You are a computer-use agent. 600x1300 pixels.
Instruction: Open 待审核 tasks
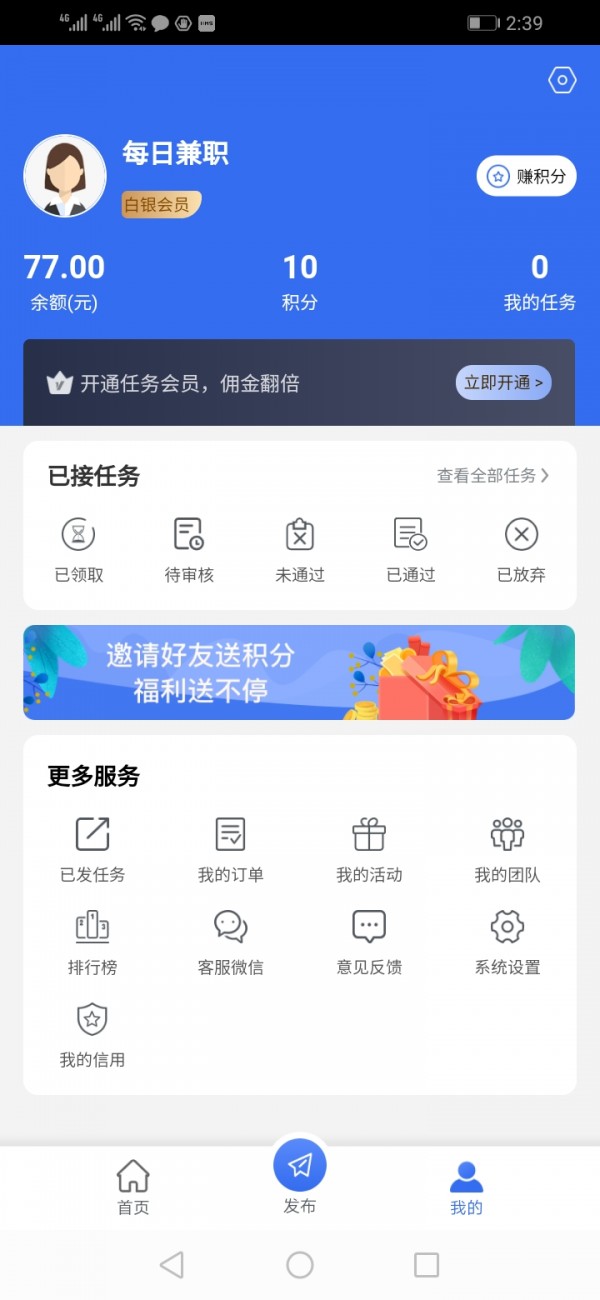[189, 549]
